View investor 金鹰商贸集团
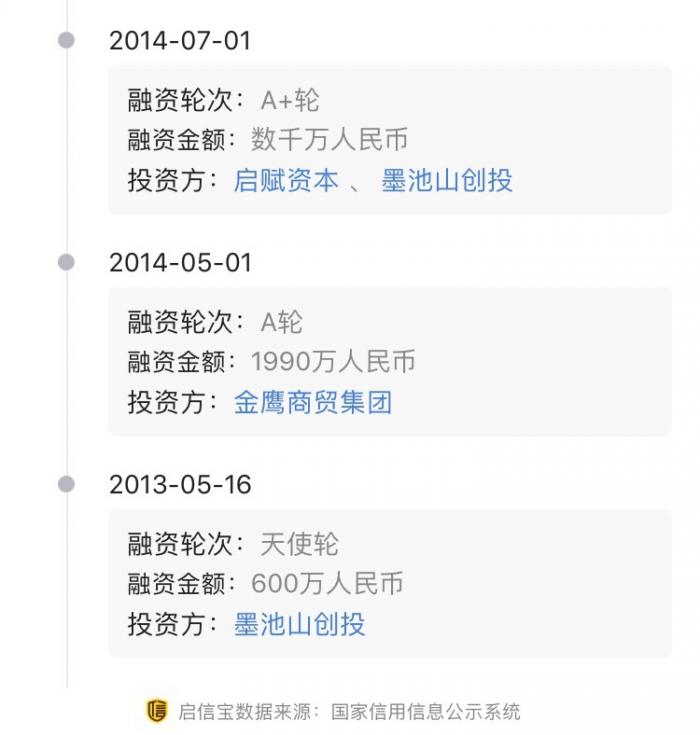 click(x=313, y=403)
